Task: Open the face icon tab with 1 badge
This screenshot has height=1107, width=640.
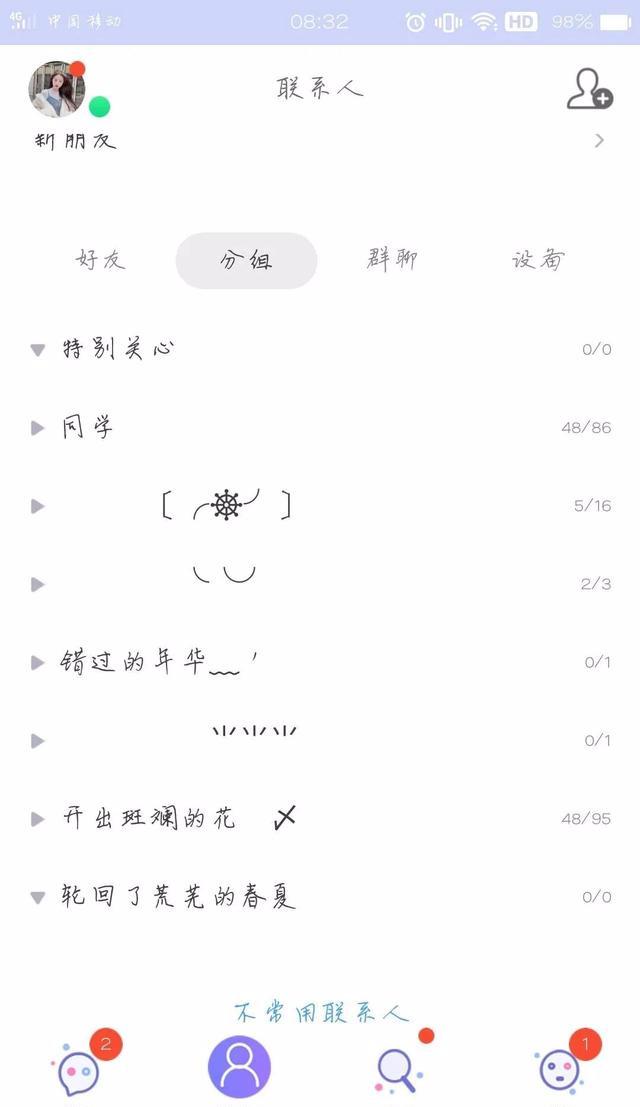Action: 559,1068
